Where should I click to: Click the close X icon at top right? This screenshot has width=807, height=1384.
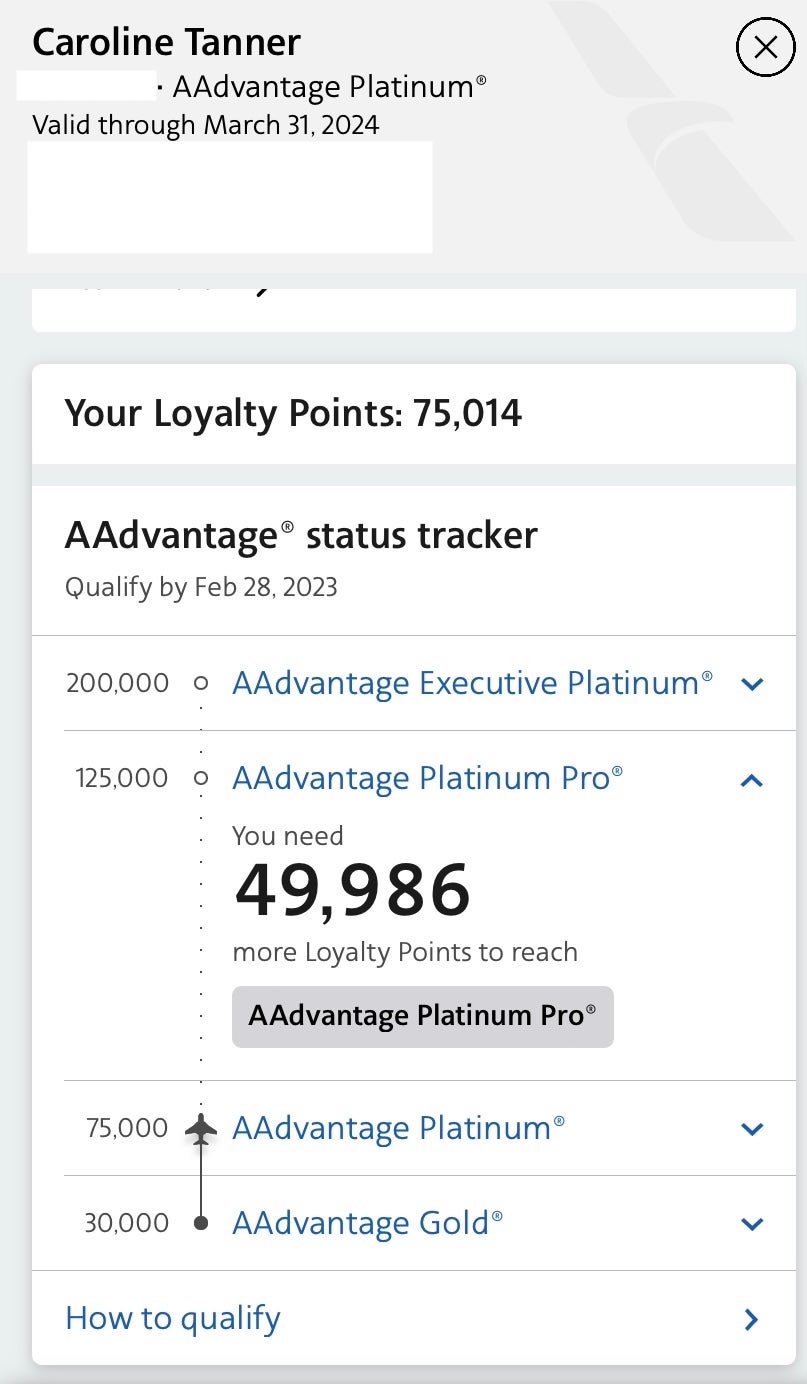[x=765, y=47]
